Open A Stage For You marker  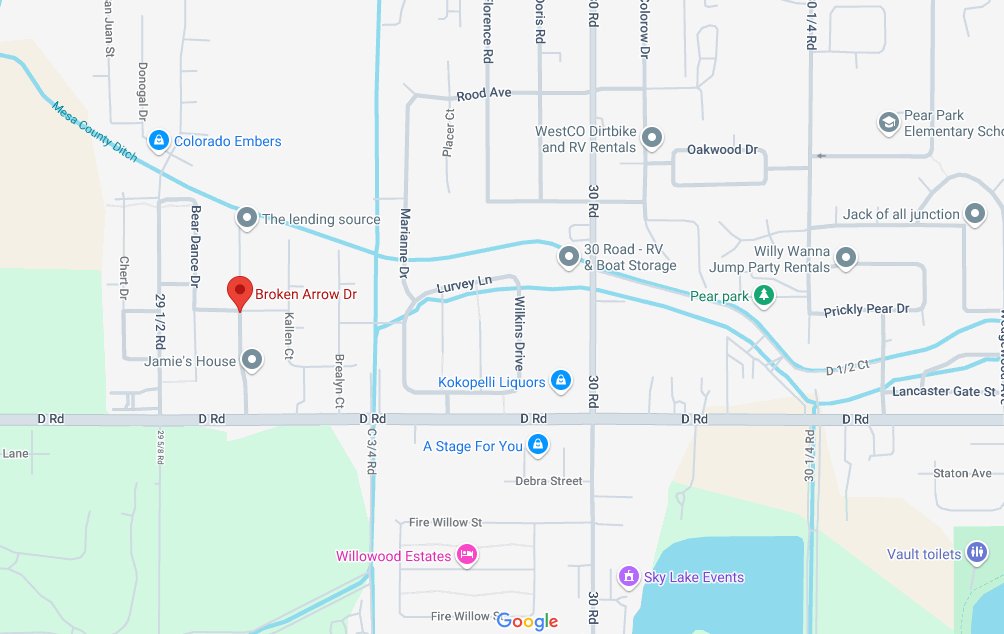pyautogui.click(x=538, y=445)
